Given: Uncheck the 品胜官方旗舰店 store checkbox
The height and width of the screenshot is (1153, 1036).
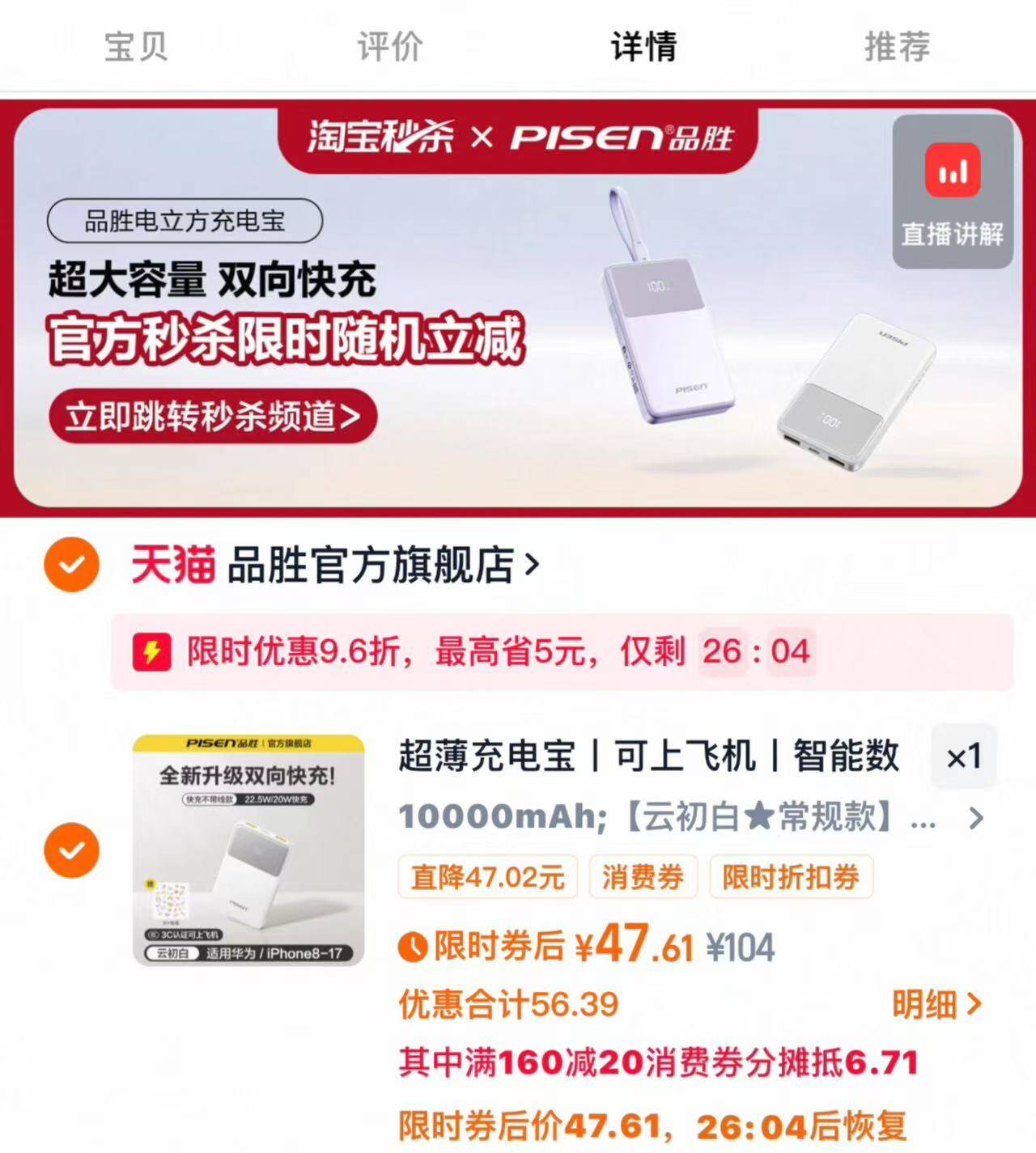Looking at the screenshot, I should pos(72,565).
